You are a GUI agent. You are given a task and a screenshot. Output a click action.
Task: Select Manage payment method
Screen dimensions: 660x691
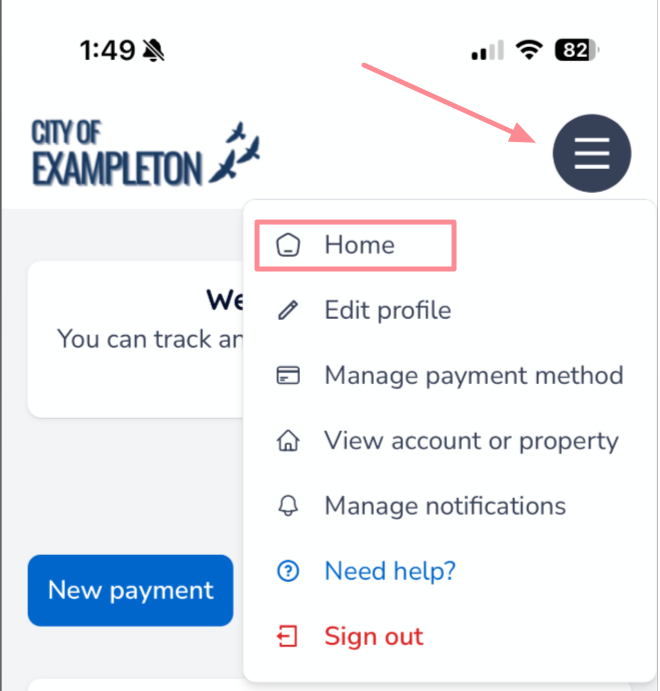[x=472, y=376]
